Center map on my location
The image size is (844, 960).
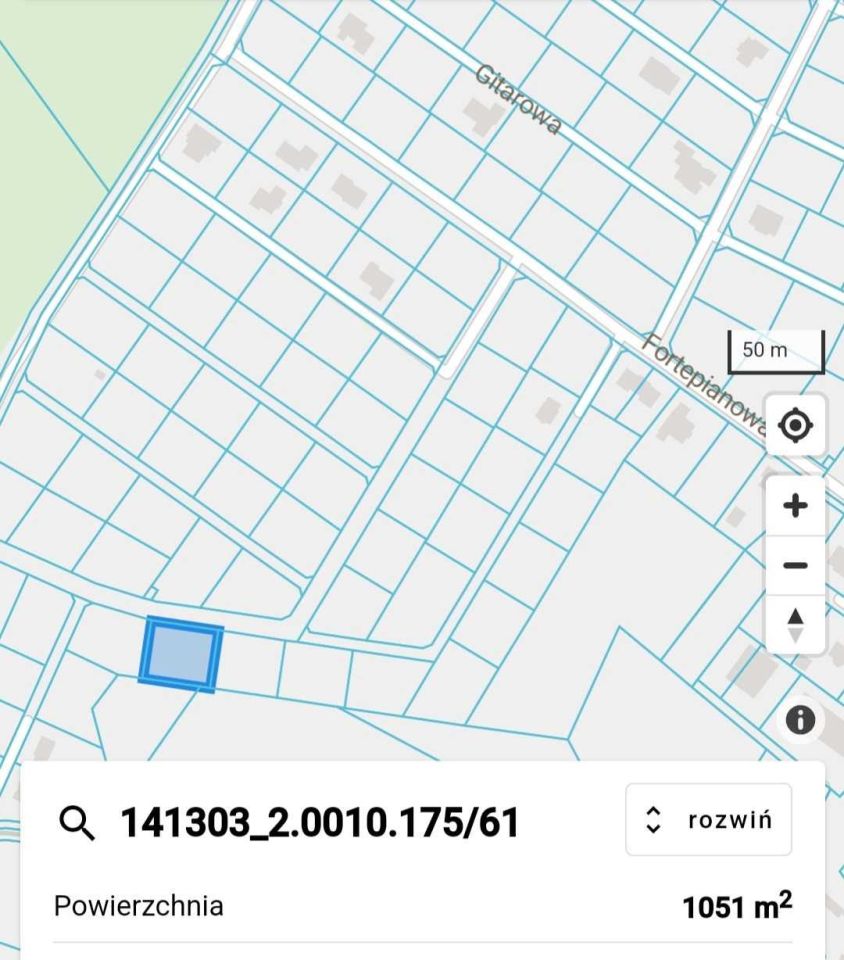(795, 426)
